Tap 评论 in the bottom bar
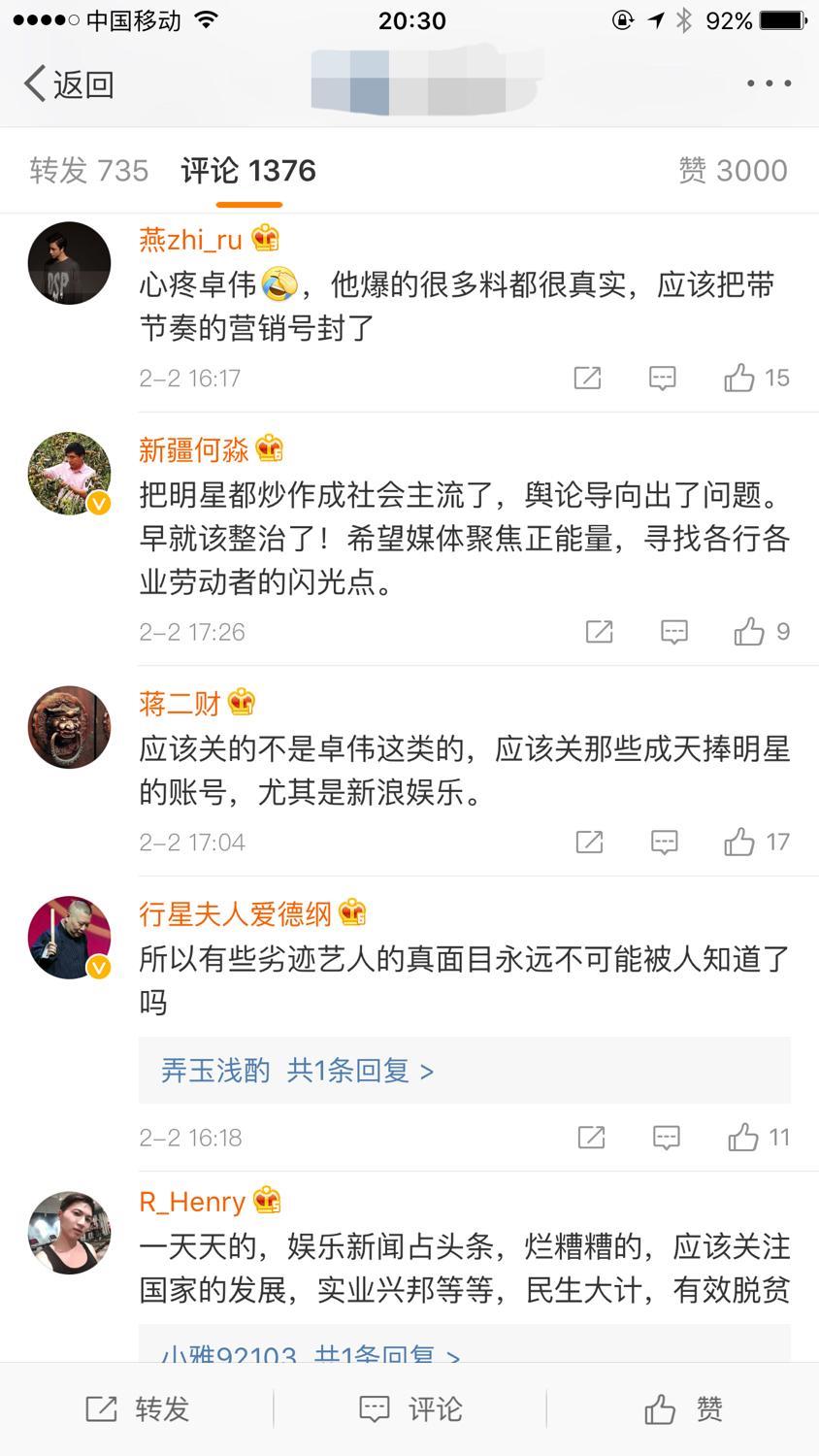The width and height of the screenshot is (819, 1456). (x=409, y=1408)
